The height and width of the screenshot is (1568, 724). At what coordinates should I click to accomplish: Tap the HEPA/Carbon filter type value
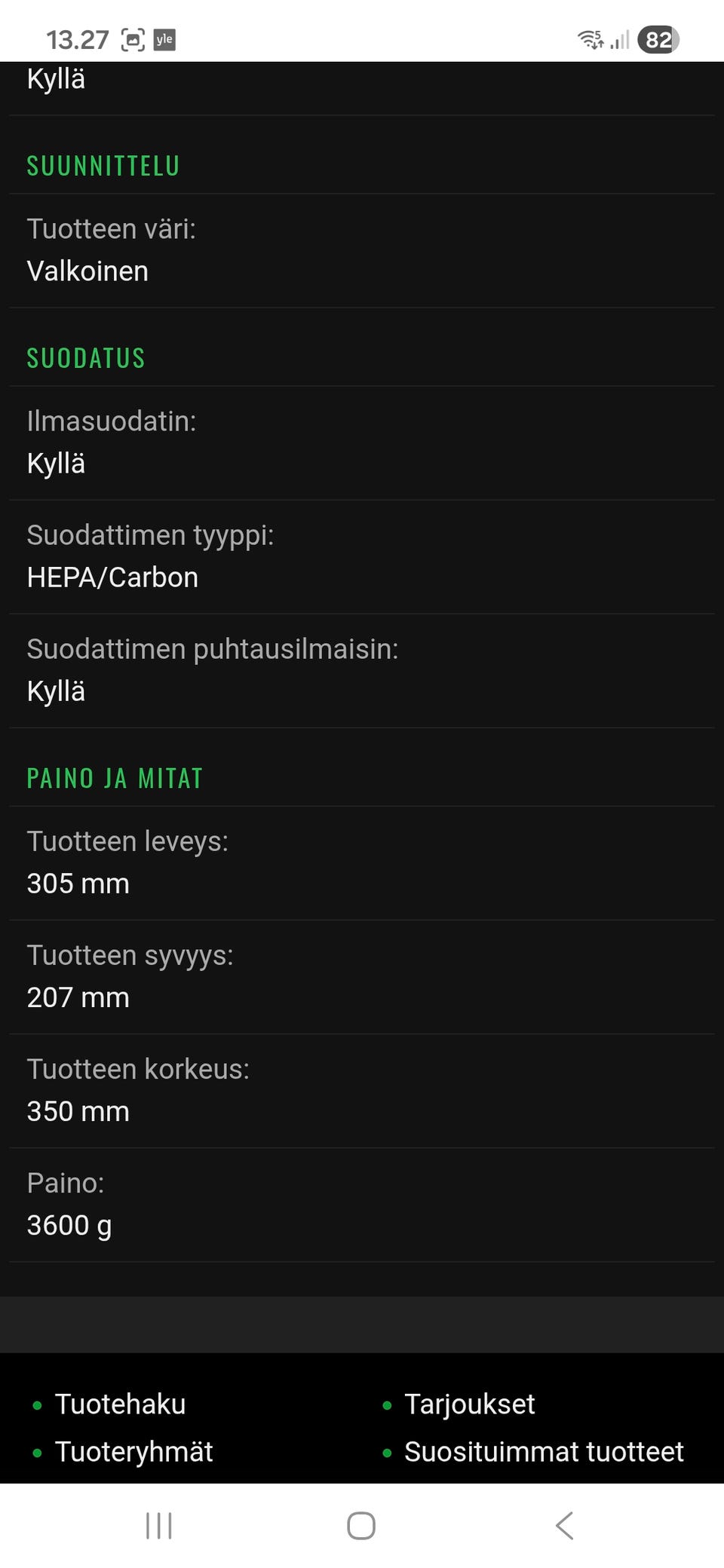tap(112, 577)
